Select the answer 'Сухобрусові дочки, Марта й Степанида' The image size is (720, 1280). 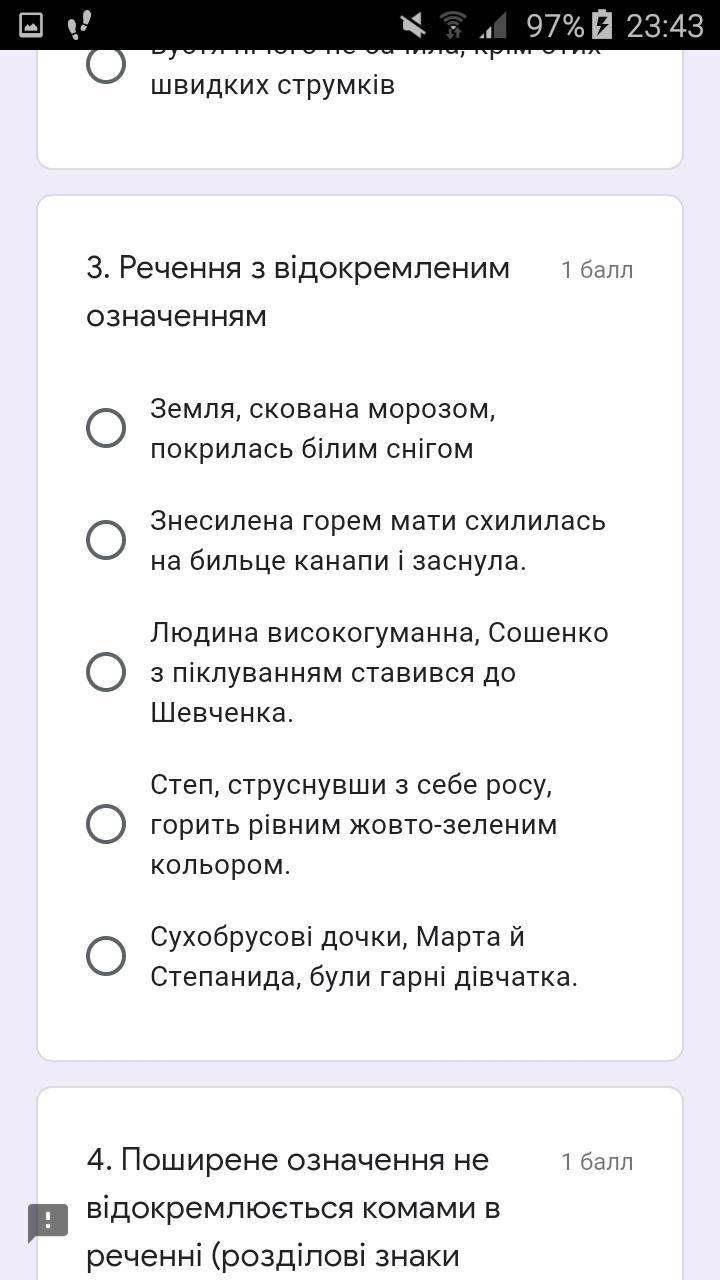point(106,956)
